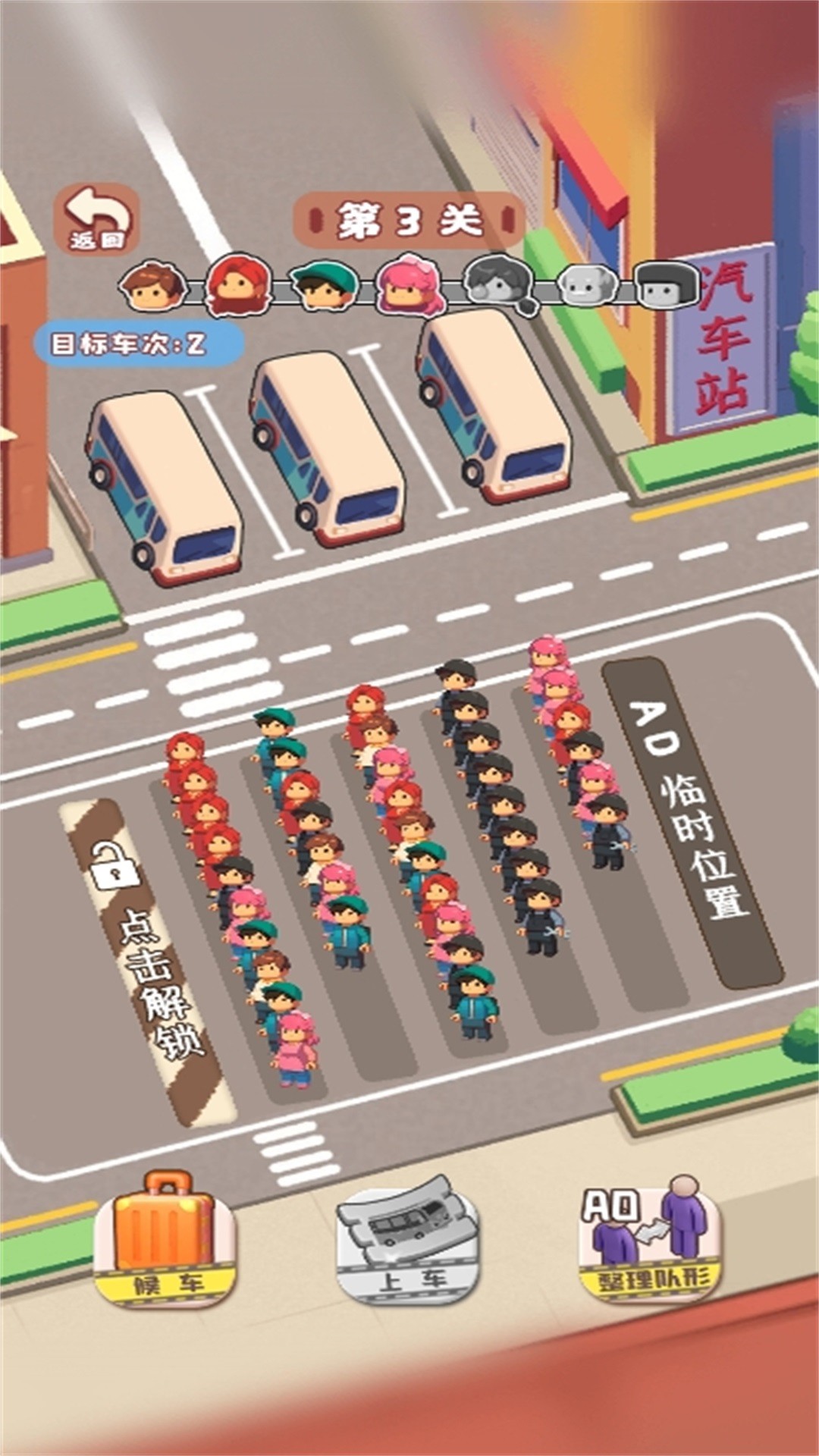The image size is (819, 1456).
Task: Unlock the 点击解锁 locked lane
Action: pos(144,959)
